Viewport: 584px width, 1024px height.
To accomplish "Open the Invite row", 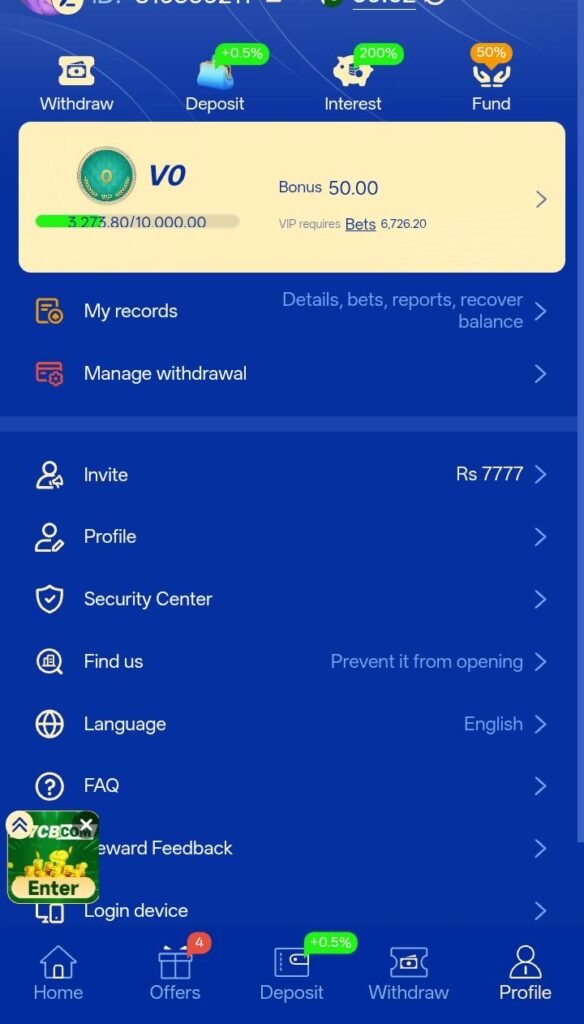I will (x=292, y=475).
